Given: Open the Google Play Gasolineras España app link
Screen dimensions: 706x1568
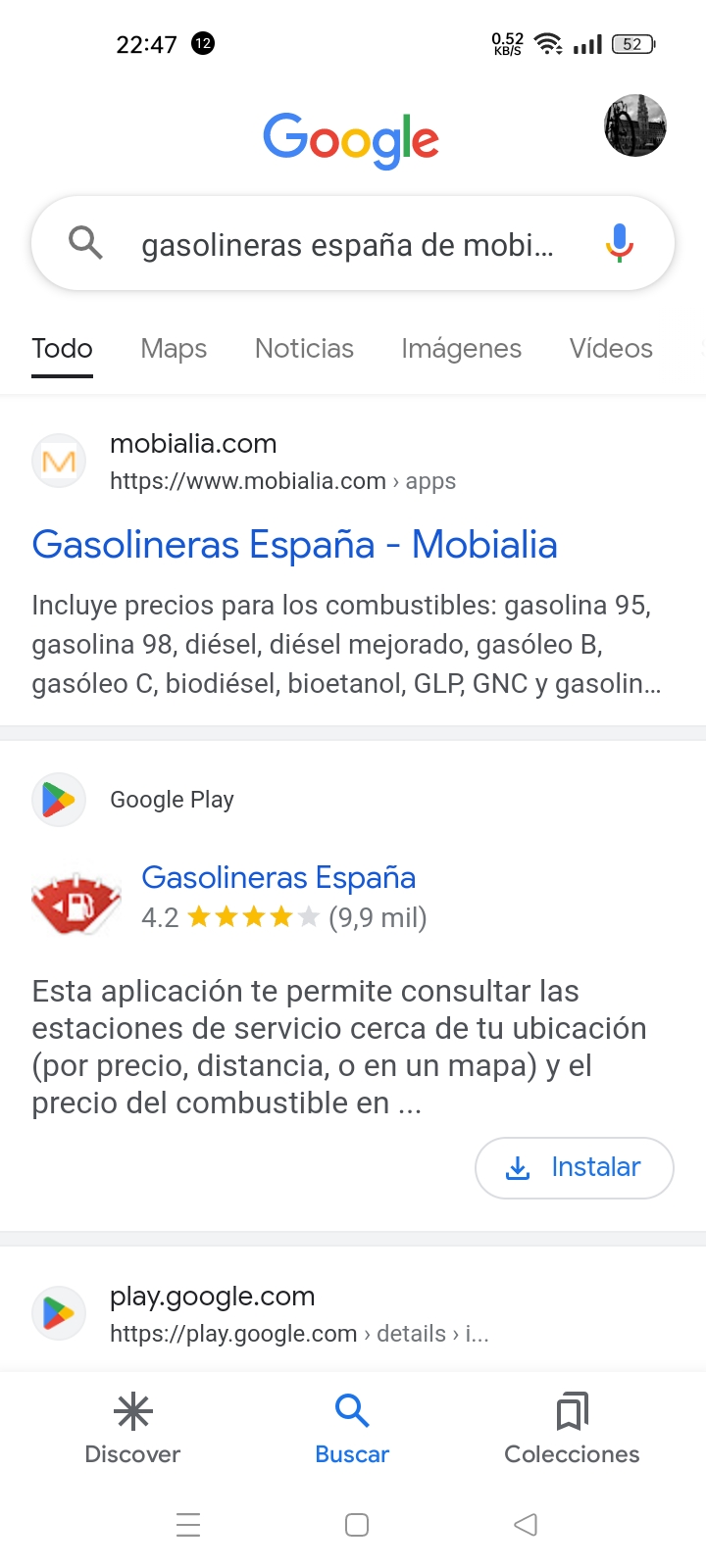Looking at the screenshot, I should [x=278, y=877].
